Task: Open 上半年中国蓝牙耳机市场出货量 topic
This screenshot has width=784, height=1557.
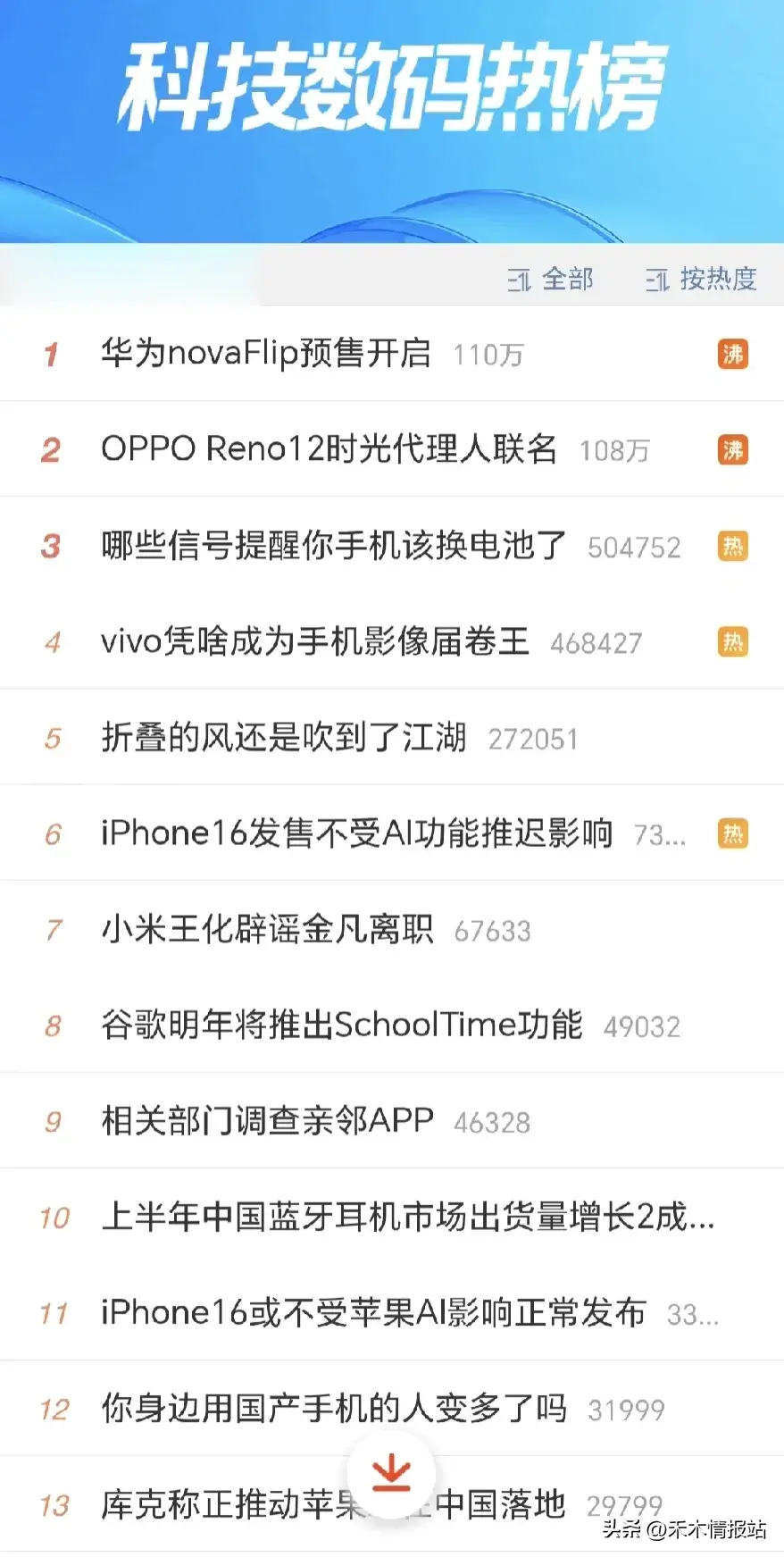Action: (392, 1217)
